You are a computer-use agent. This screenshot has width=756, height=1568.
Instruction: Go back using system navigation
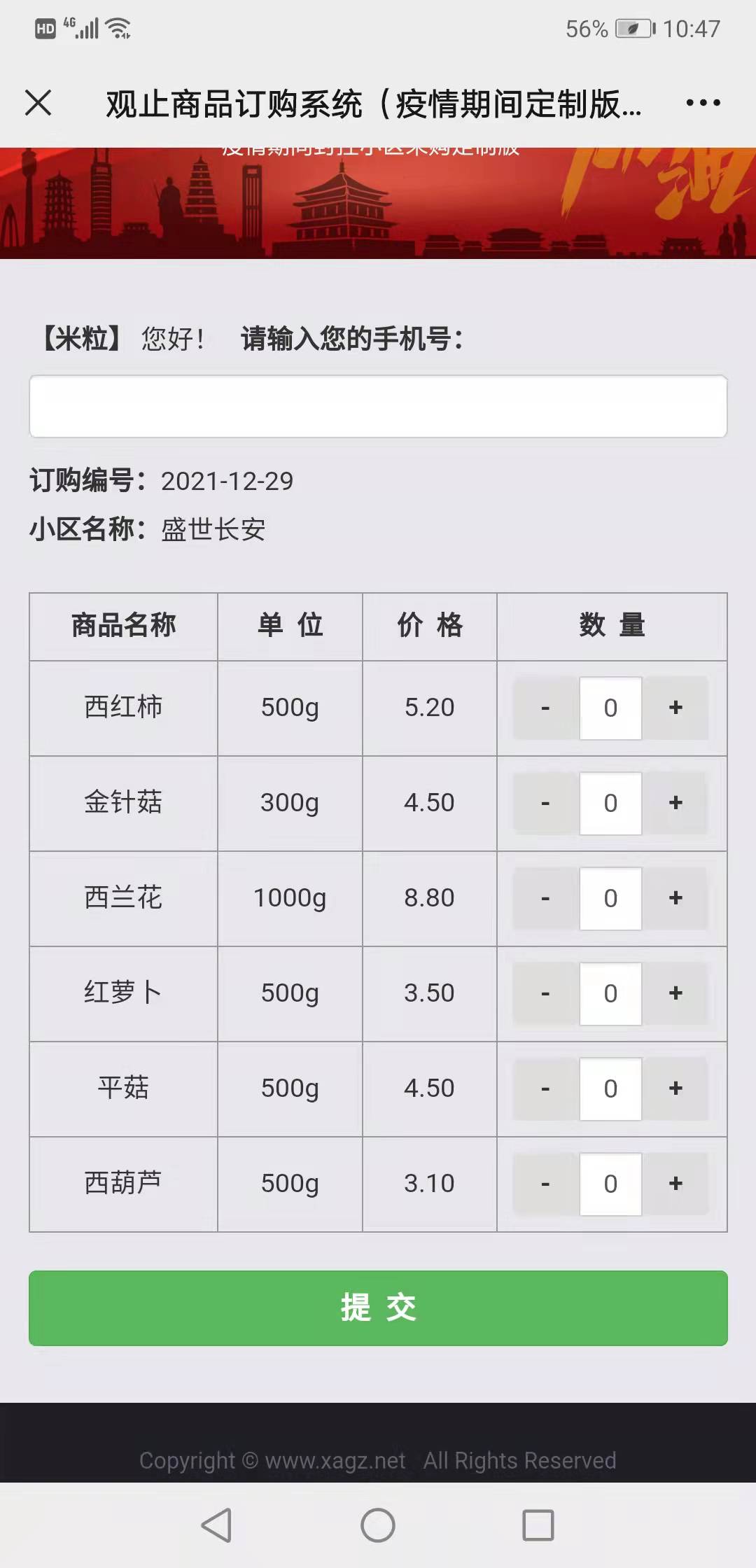[216, 1525]
